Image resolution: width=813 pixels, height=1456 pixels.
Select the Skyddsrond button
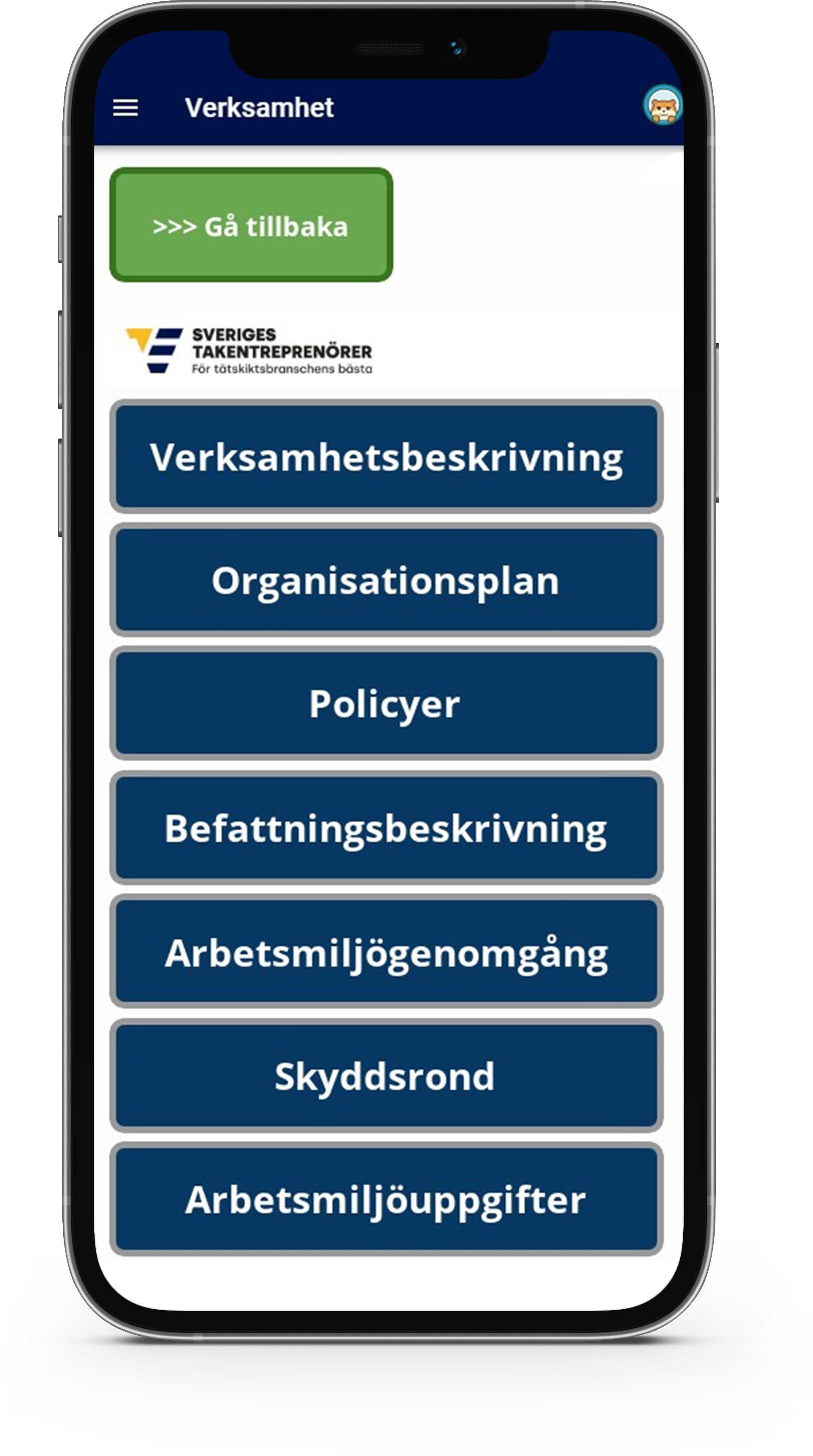point(386,1076)
